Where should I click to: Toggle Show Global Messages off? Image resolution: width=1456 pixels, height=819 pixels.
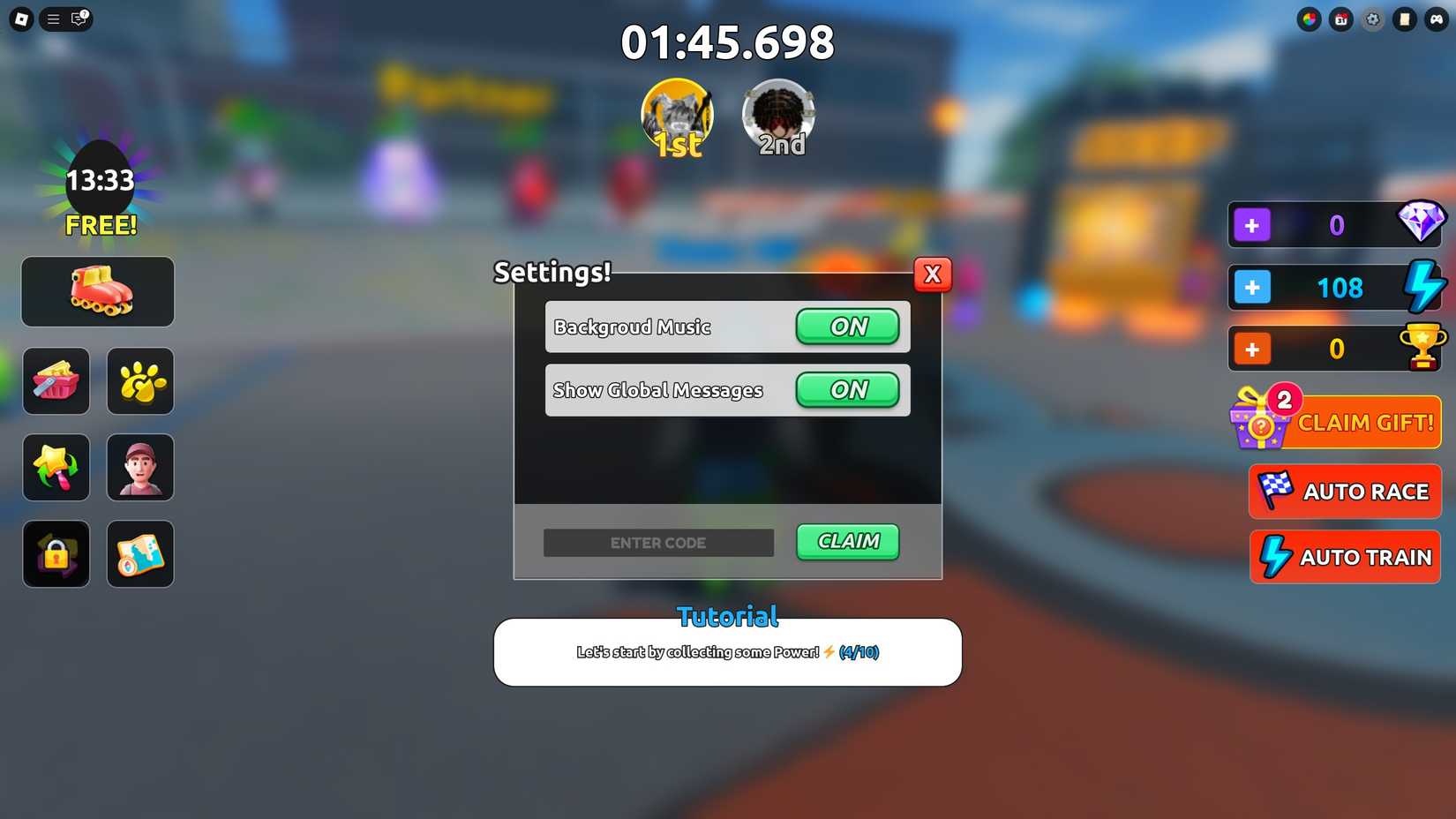[847, 390]
